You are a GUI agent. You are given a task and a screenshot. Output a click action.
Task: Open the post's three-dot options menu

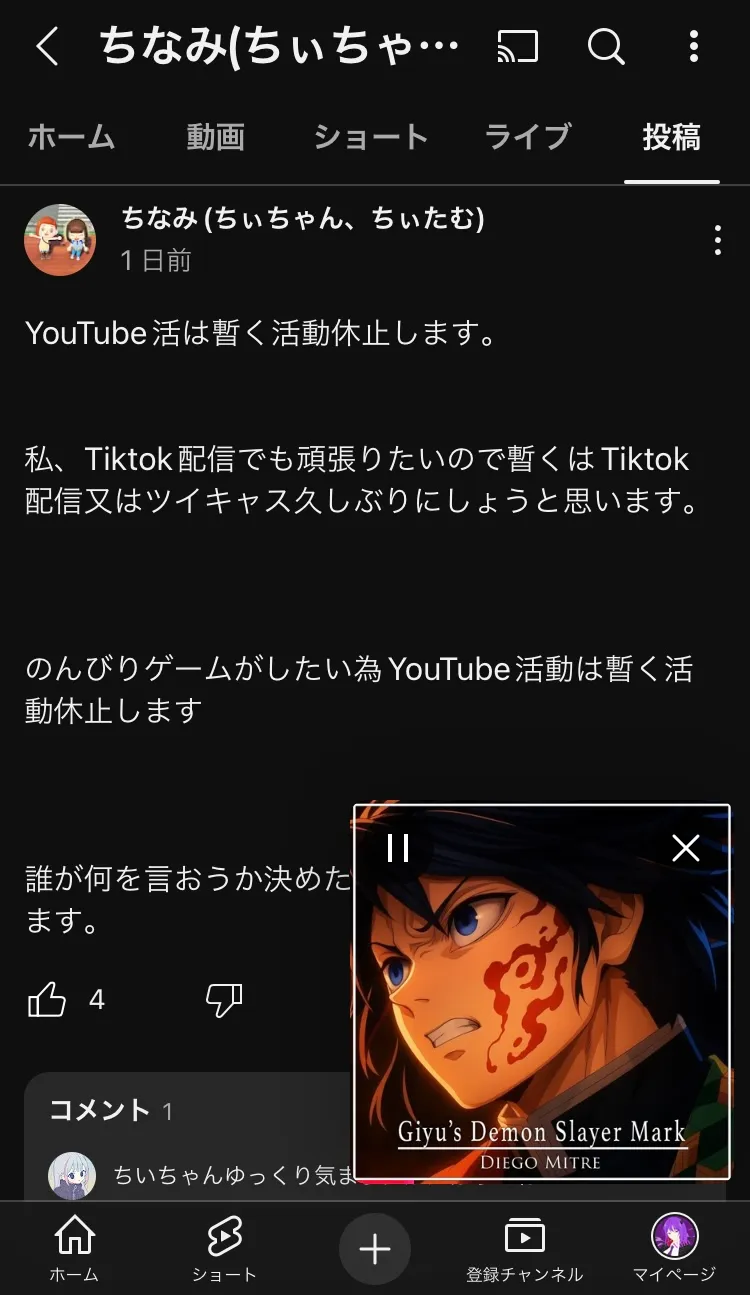pyautogui.click(x=717, y=240)
